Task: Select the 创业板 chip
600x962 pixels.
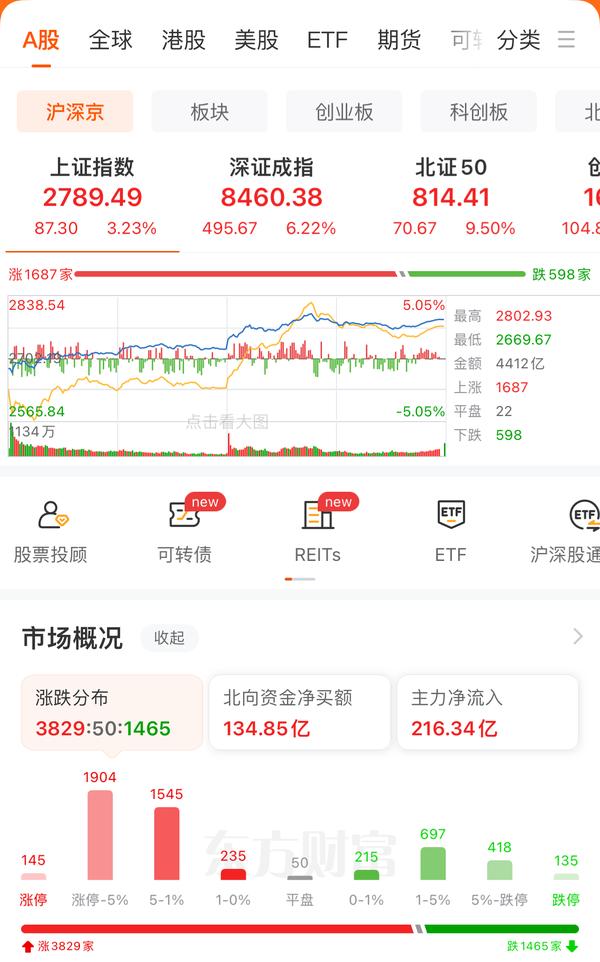Action: tap(344, 112)
